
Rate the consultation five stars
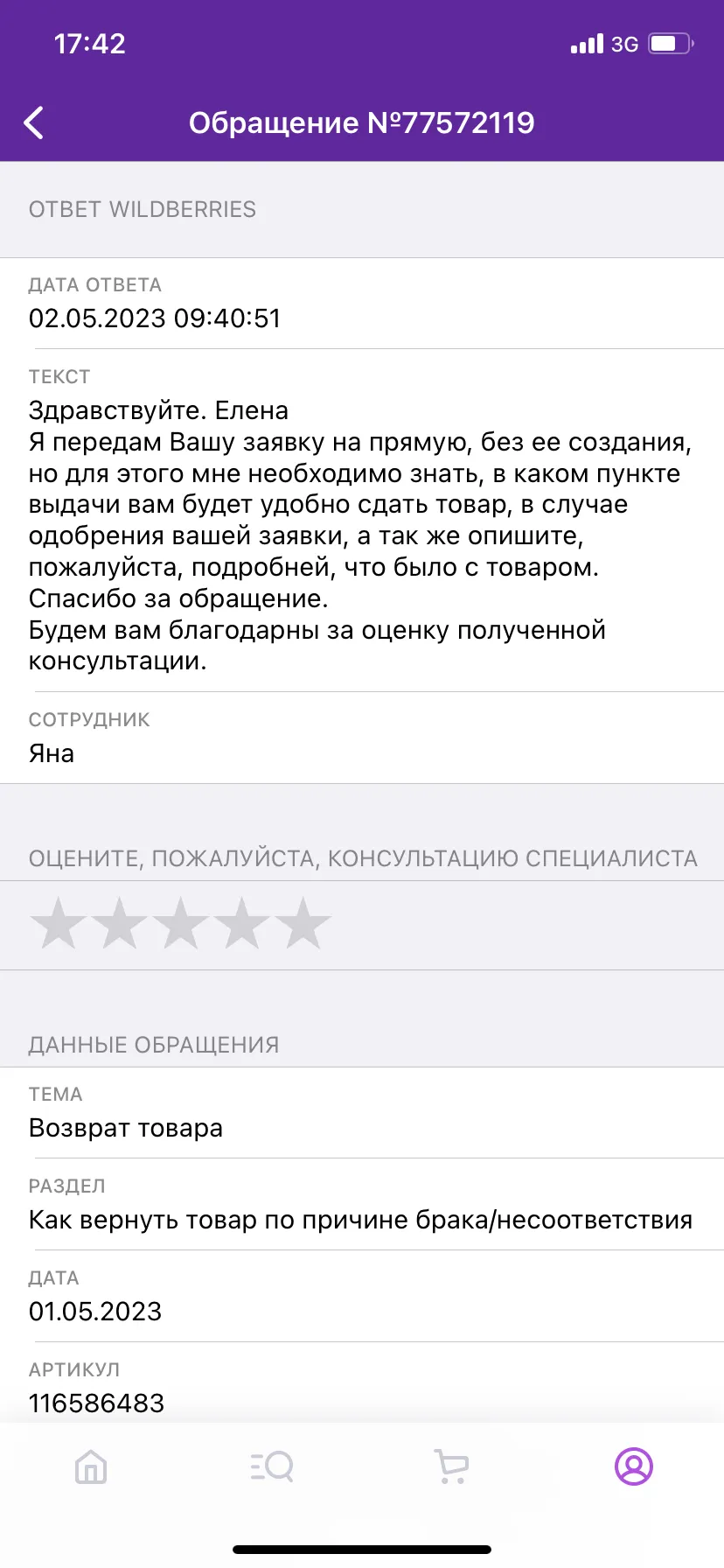303,924
